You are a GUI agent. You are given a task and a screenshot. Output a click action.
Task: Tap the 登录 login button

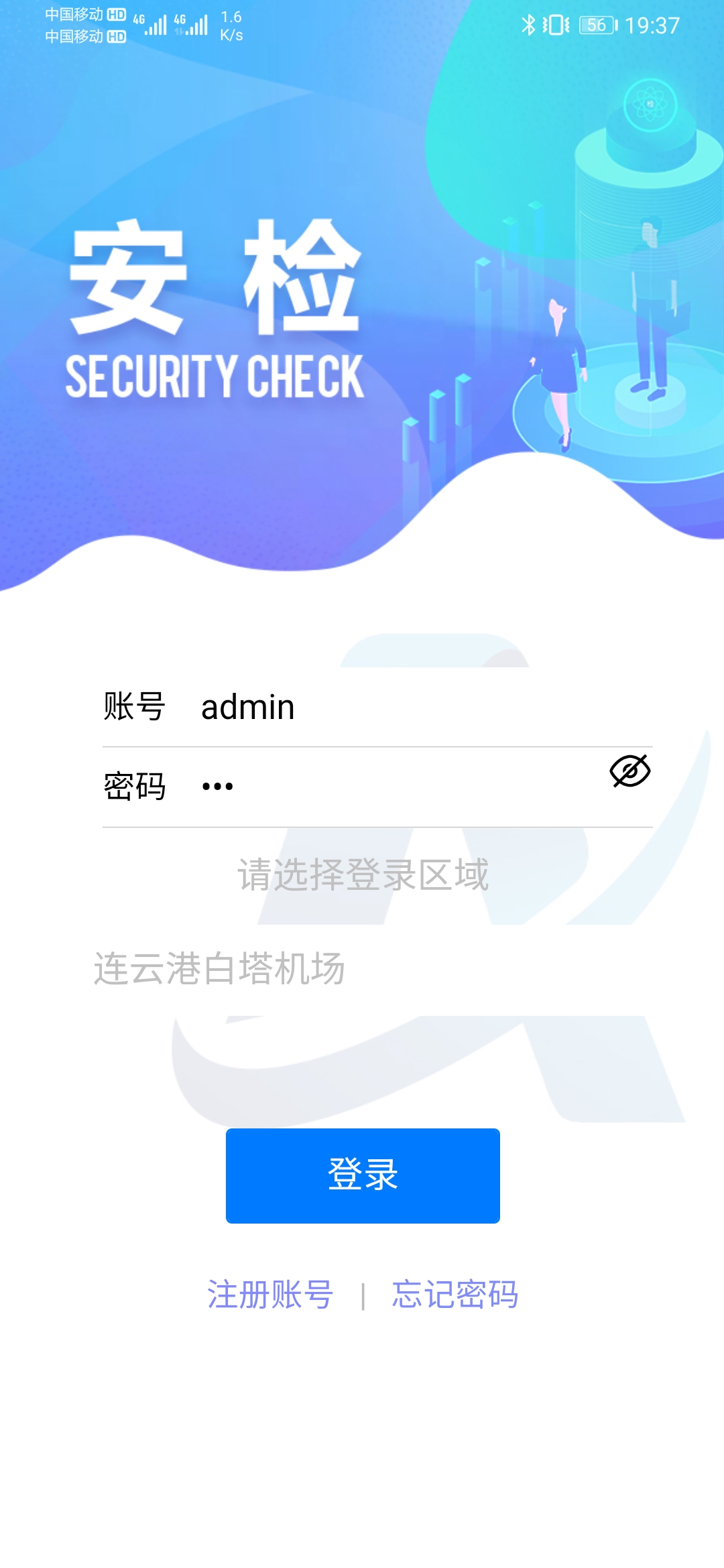click(x=363, y=1175)
